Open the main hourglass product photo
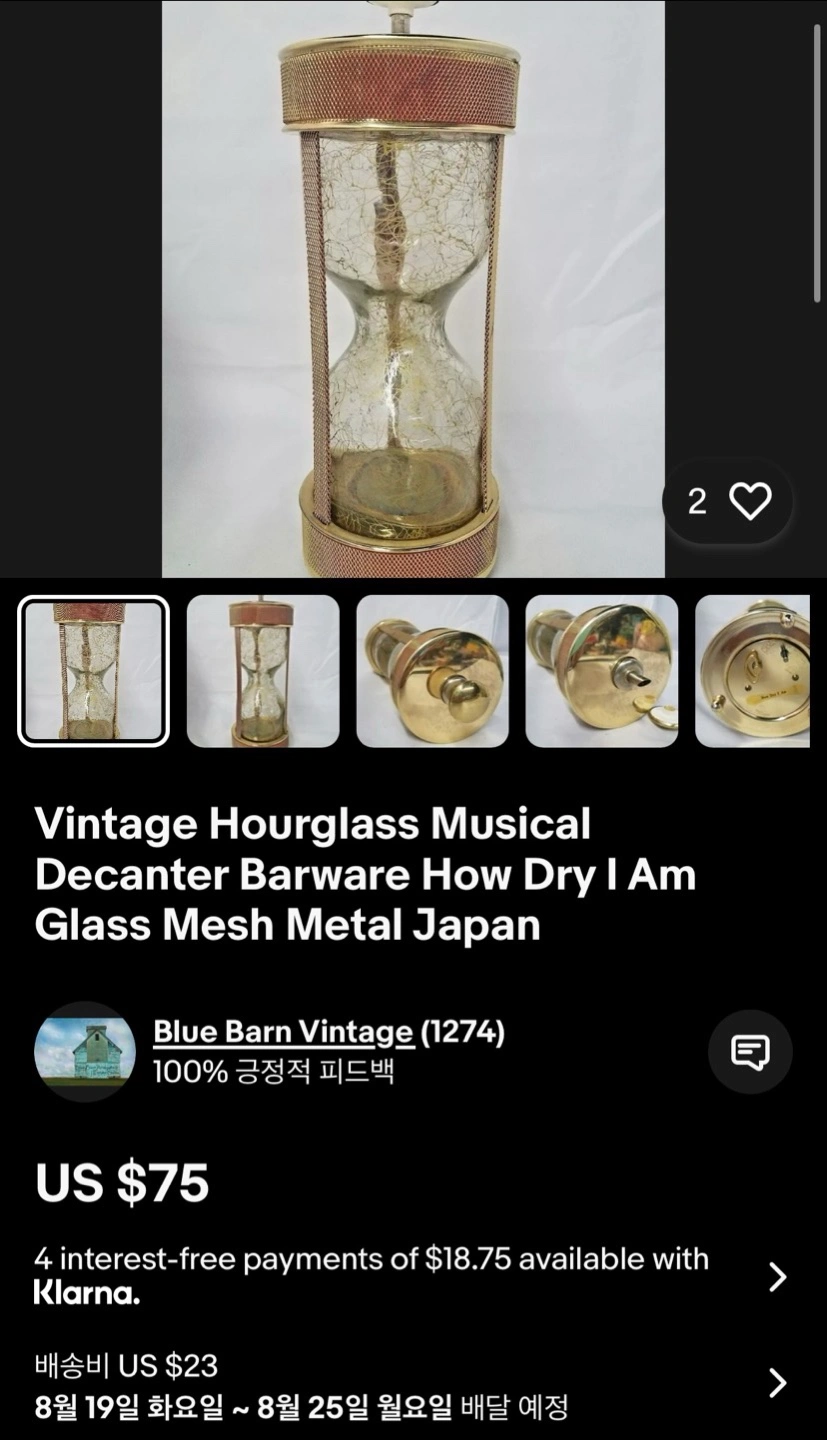Image resolution: width=827 pixels, height=1440 pixels. click(413, 289)
